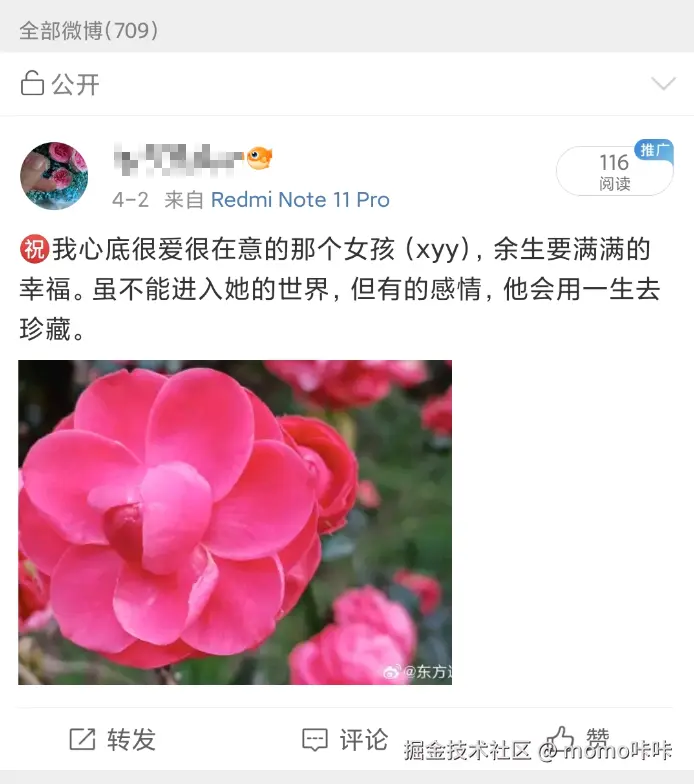Open the 公开 visibility filter

(62, 84)
